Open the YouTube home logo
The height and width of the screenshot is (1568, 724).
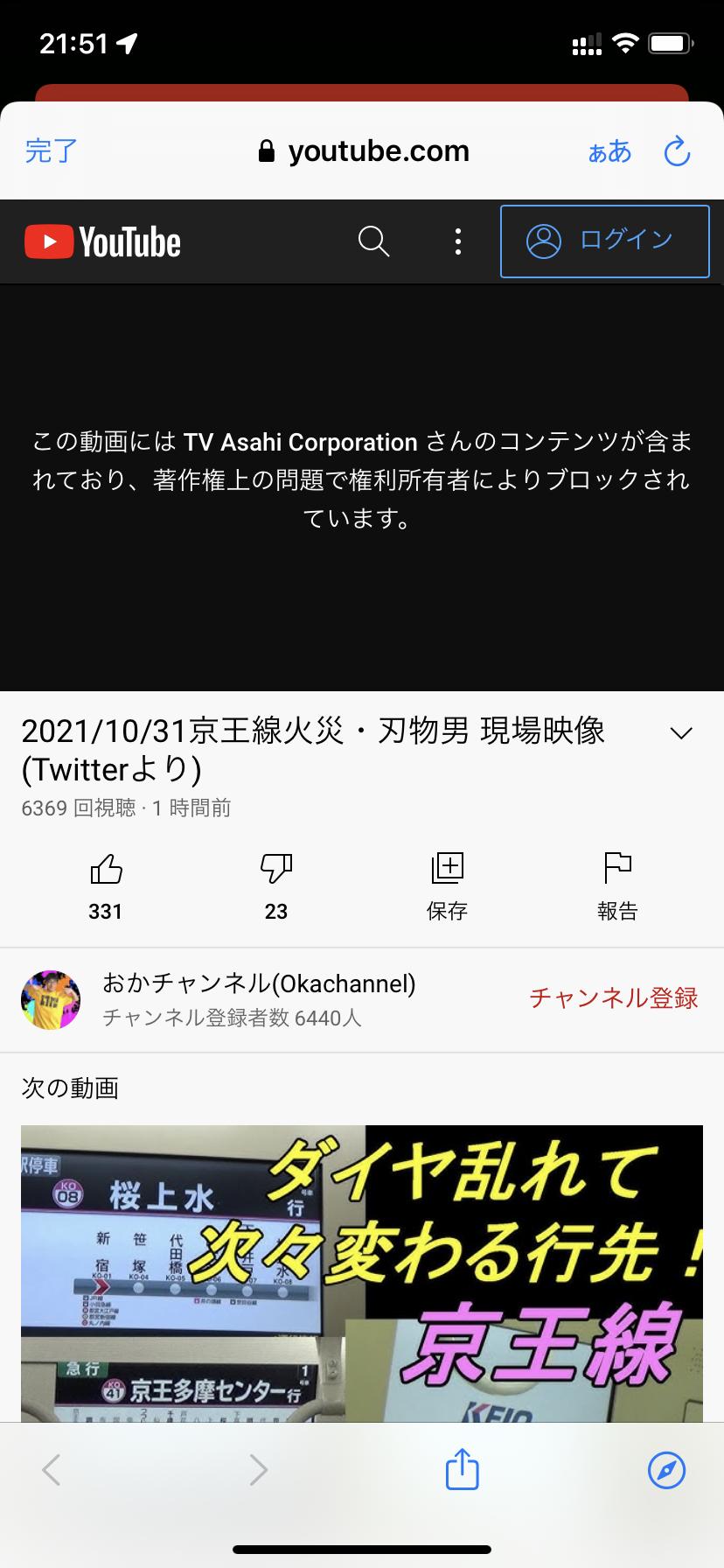click(x=102, y=242)
